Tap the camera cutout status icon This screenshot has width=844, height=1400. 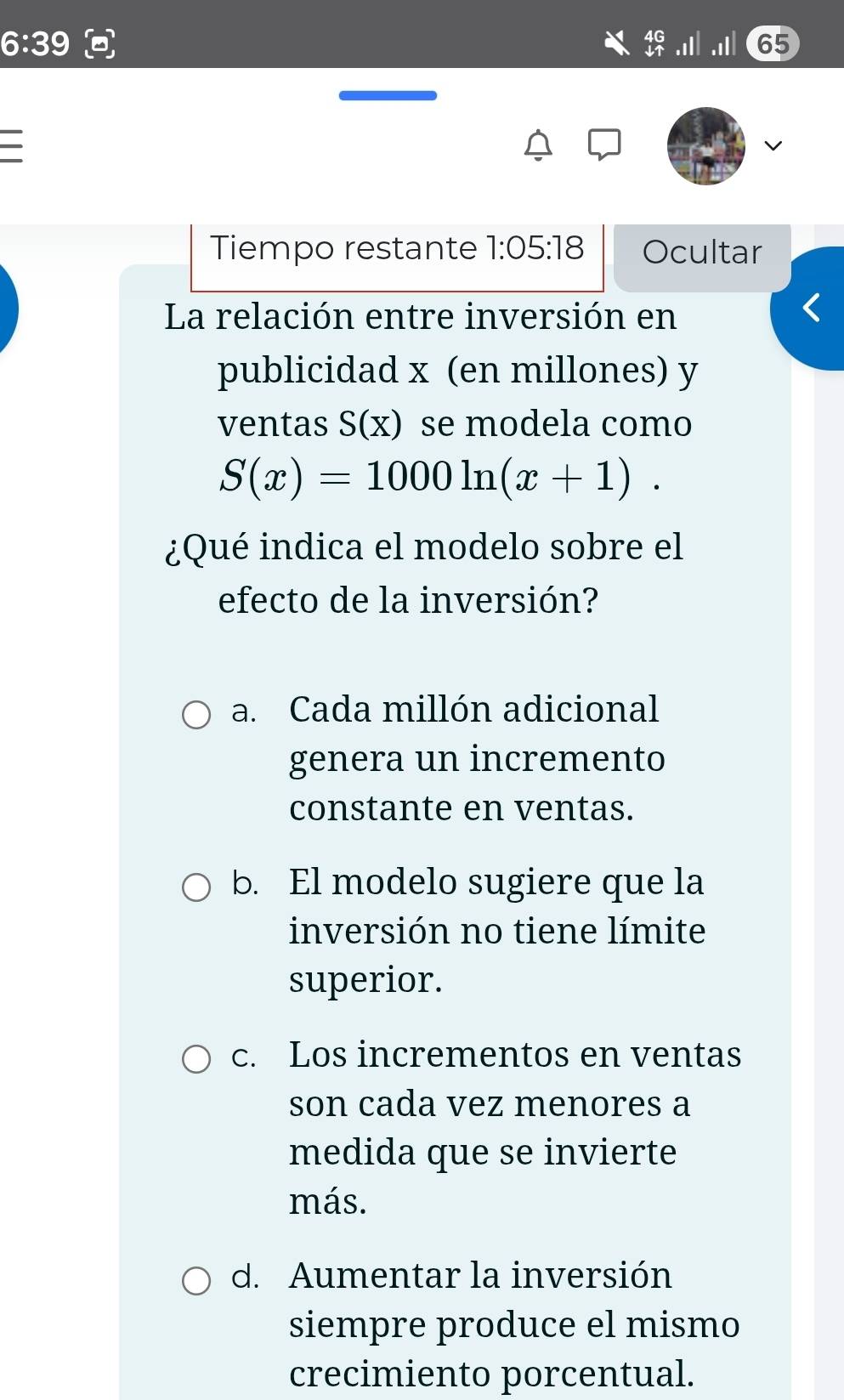[x=99, y=41]
